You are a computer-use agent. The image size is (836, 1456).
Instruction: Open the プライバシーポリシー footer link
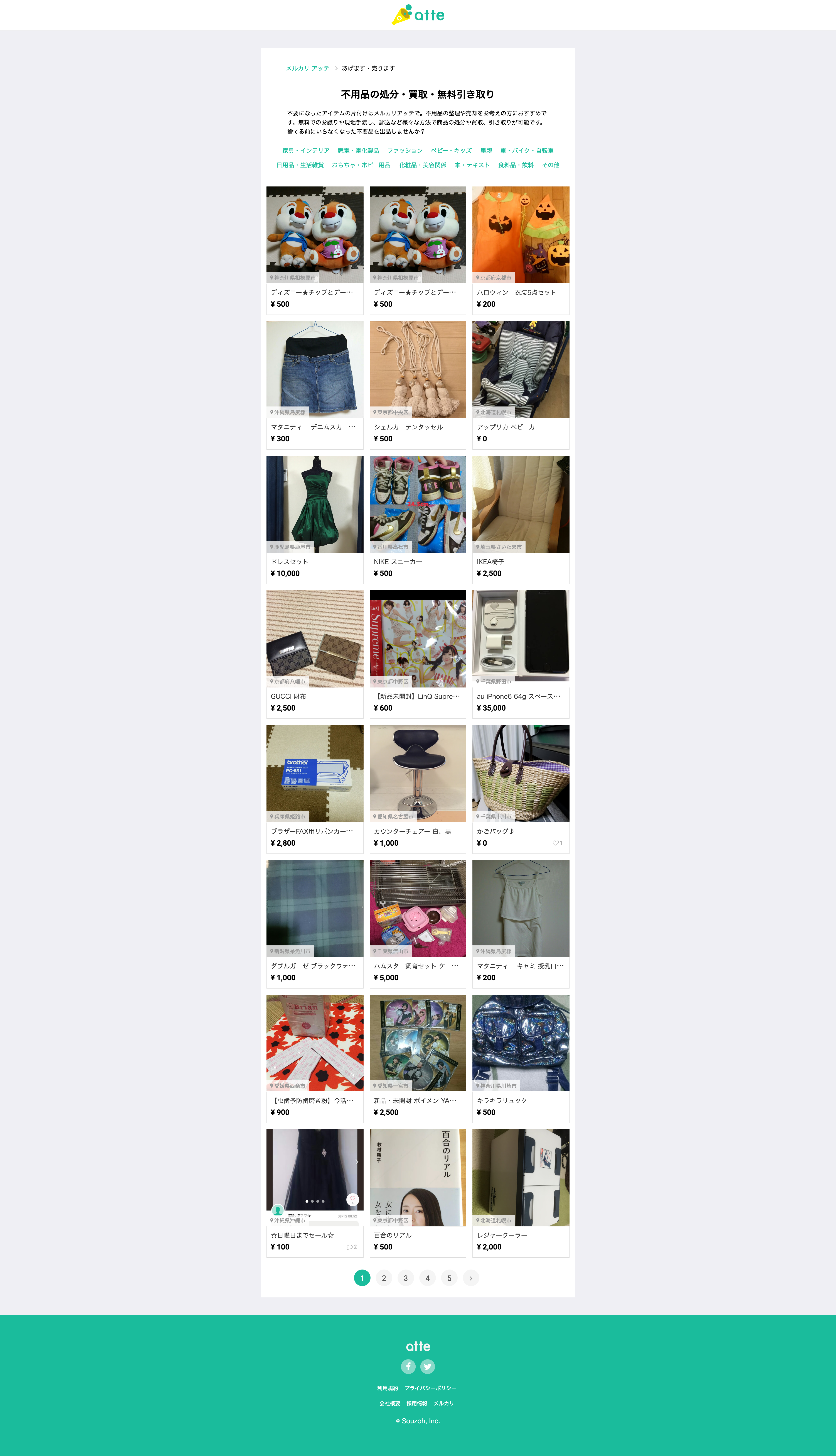pyautogui.click(x=430, y=1388)
